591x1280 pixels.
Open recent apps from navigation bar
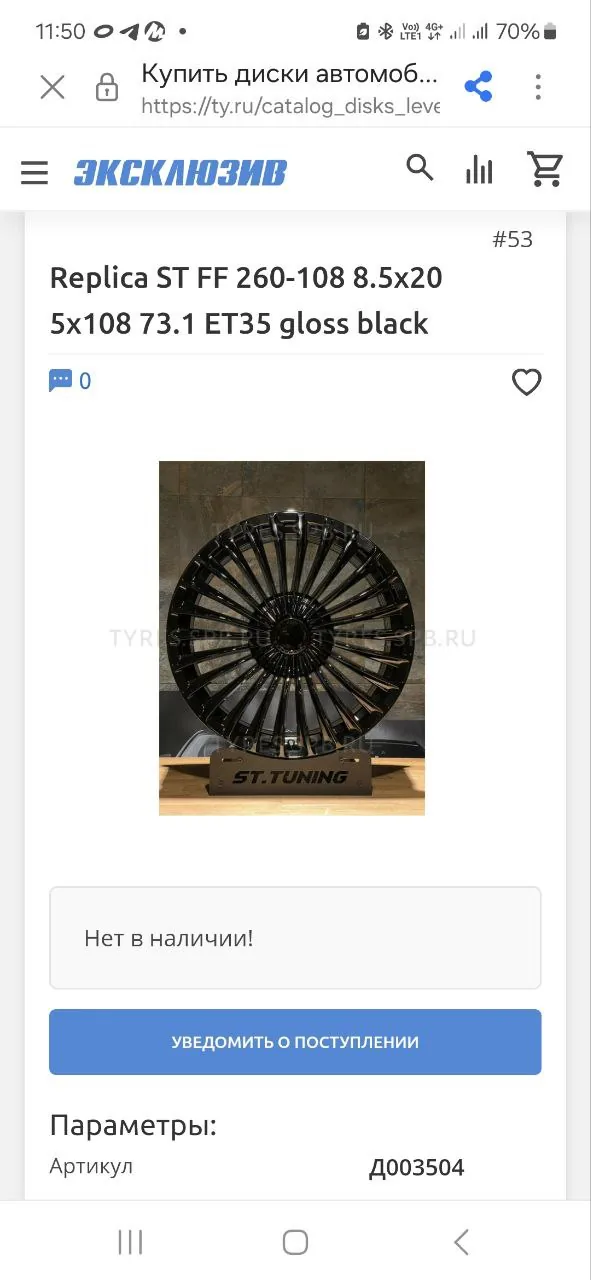[130, 1242]
